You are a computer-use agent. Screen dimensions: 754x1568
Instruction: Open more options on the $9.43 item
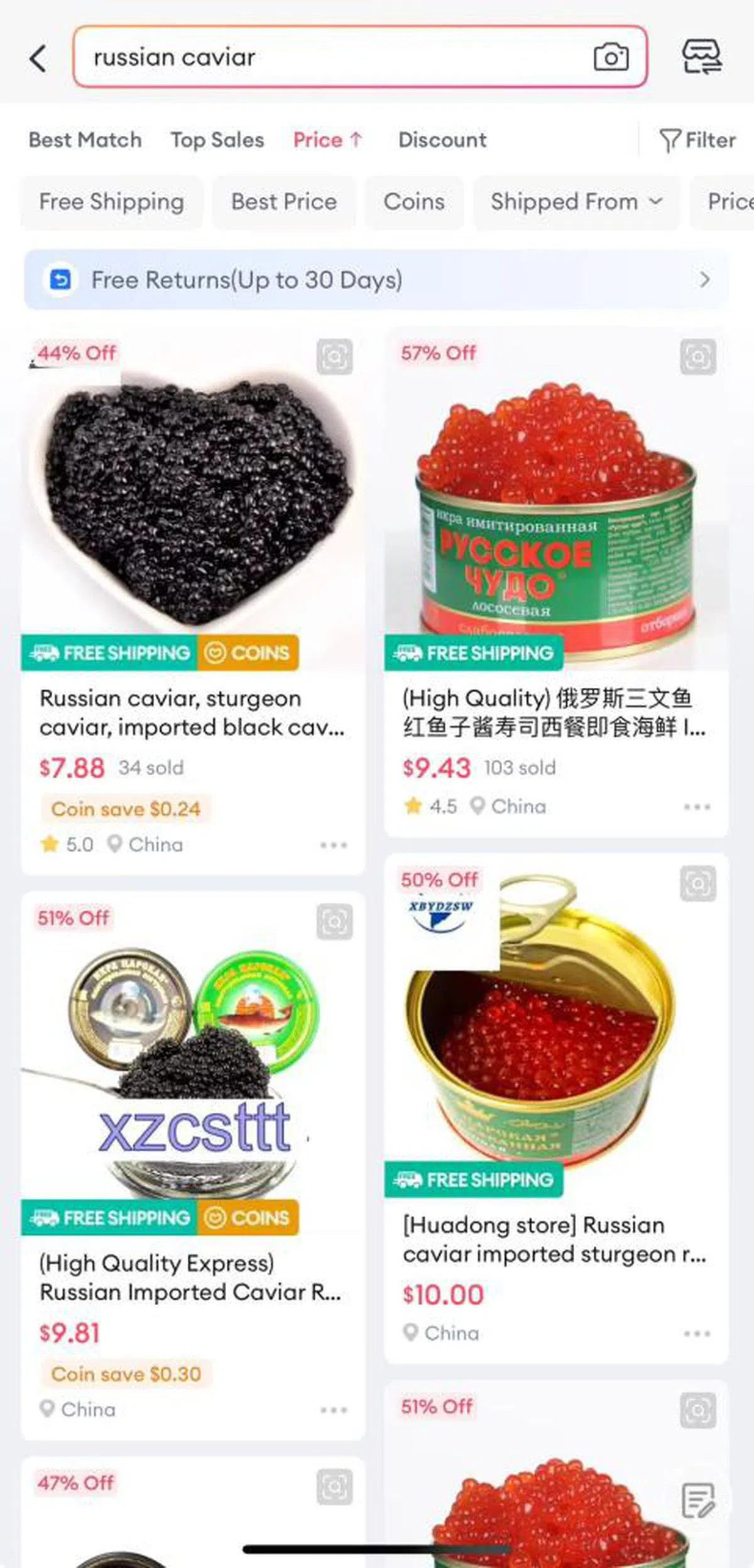pyautogui.click(x=697, y=807)
